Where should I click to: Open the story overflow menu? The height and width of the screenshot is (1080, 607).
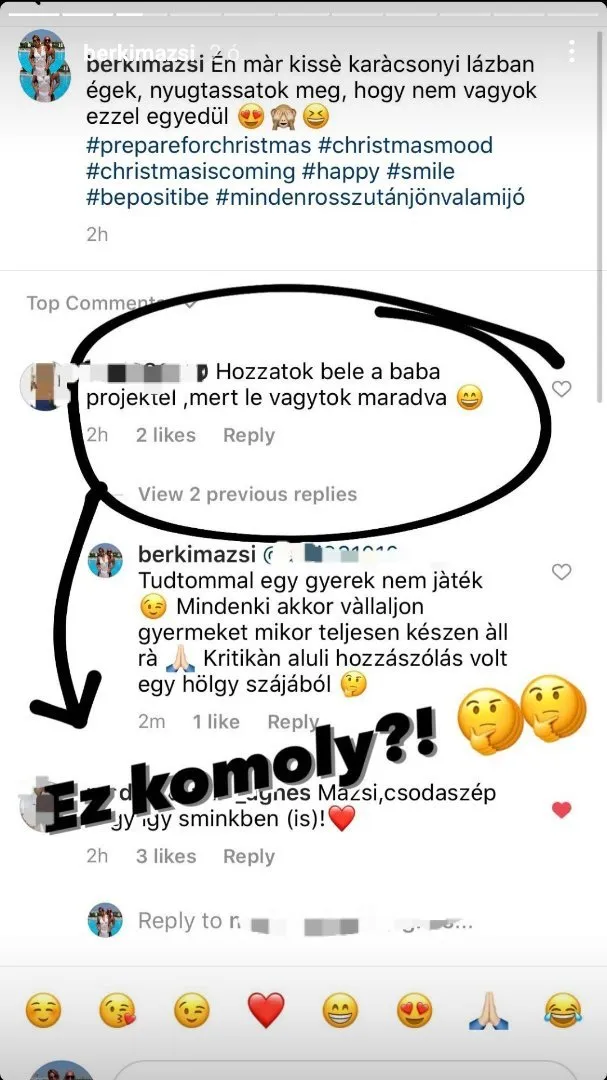click(x=571, y=51)
